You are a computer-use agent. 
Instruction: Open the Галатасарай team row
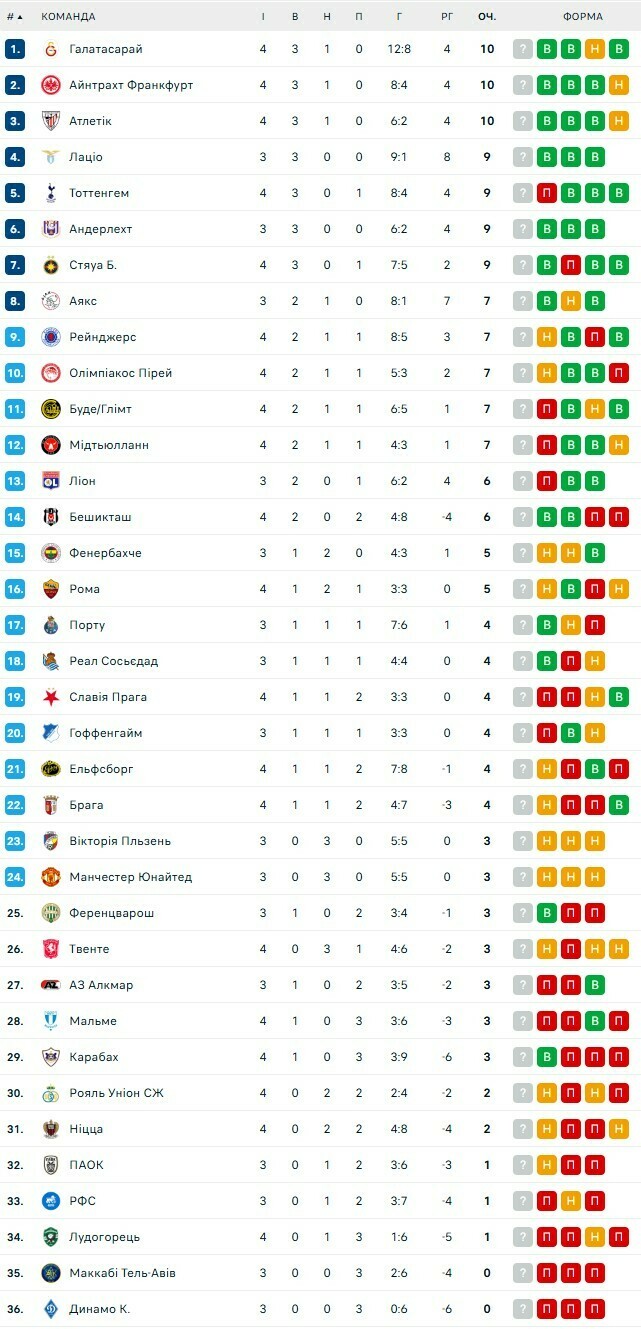[x=105, y=49]
